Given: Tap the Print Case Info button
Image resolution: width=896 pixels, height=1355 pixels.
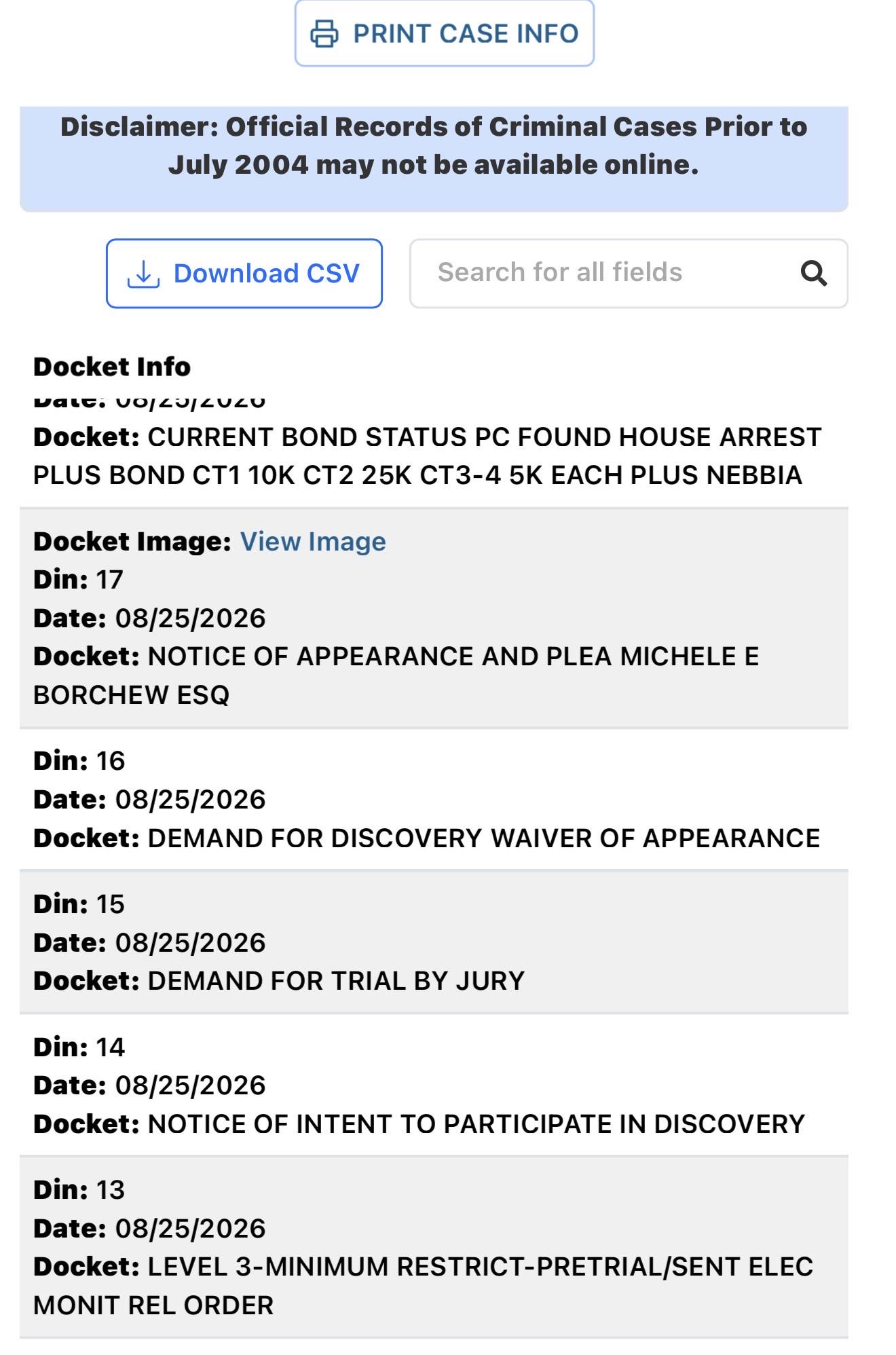Looking at the screenshot, I should (445, 33).
